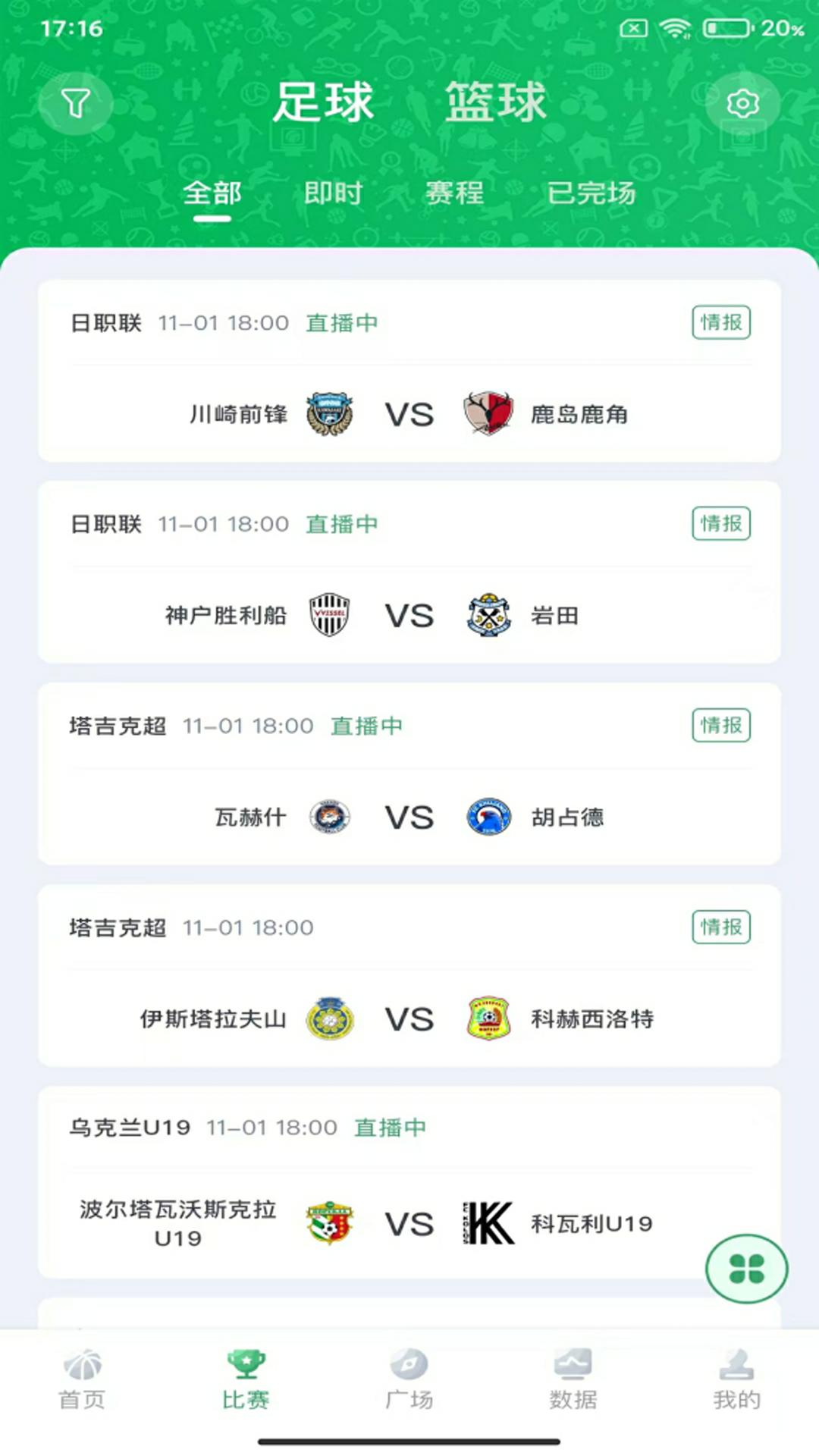Tap 情报 on the 瓦赫什 match card
Image resolution: width=819 pixels, height=1456 pixels.
click(x=720, y=725)
